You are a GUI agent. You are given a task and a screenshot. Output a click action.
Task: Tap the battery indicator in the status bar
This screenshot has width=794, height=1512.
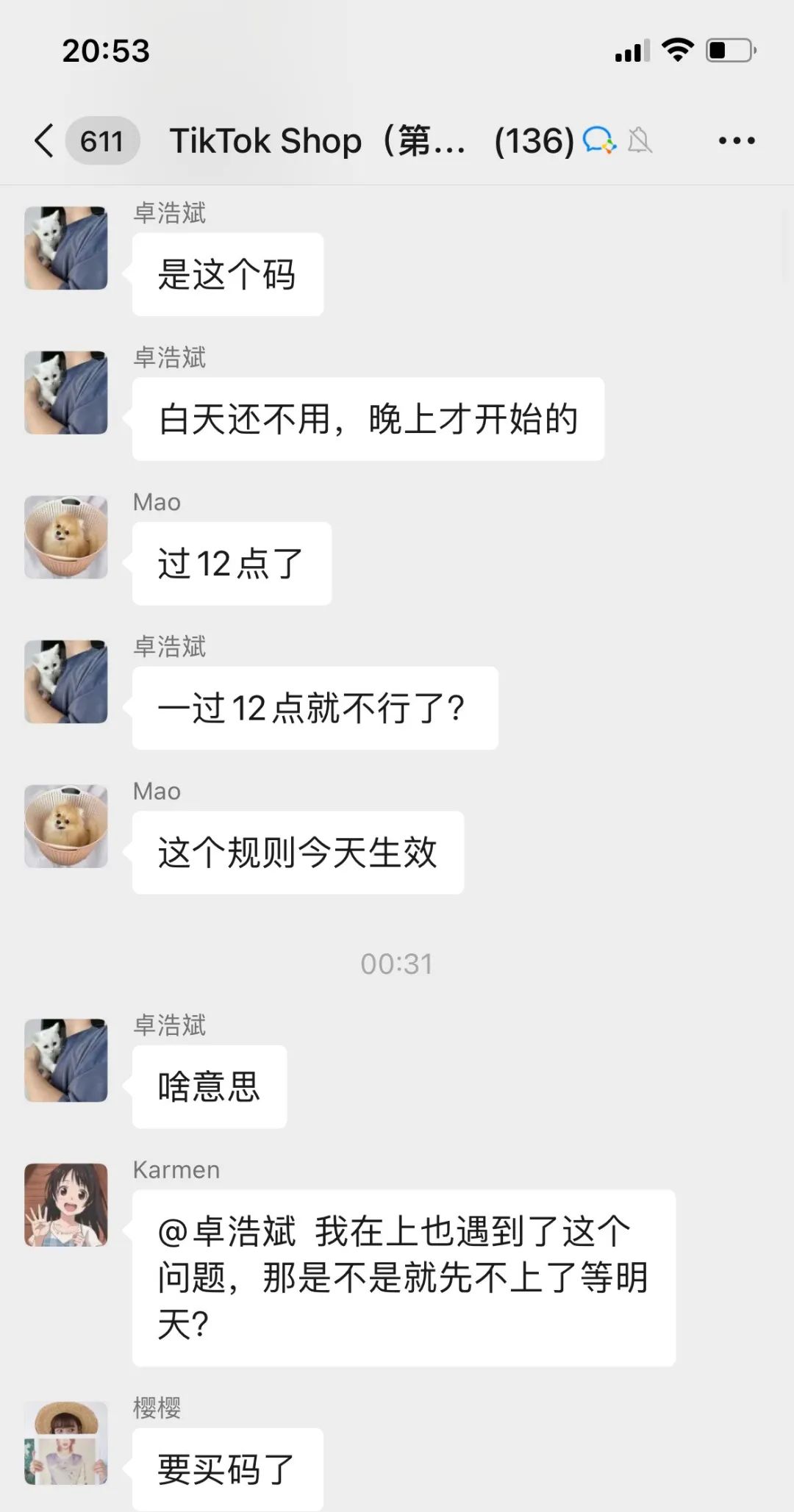(729, 49)
